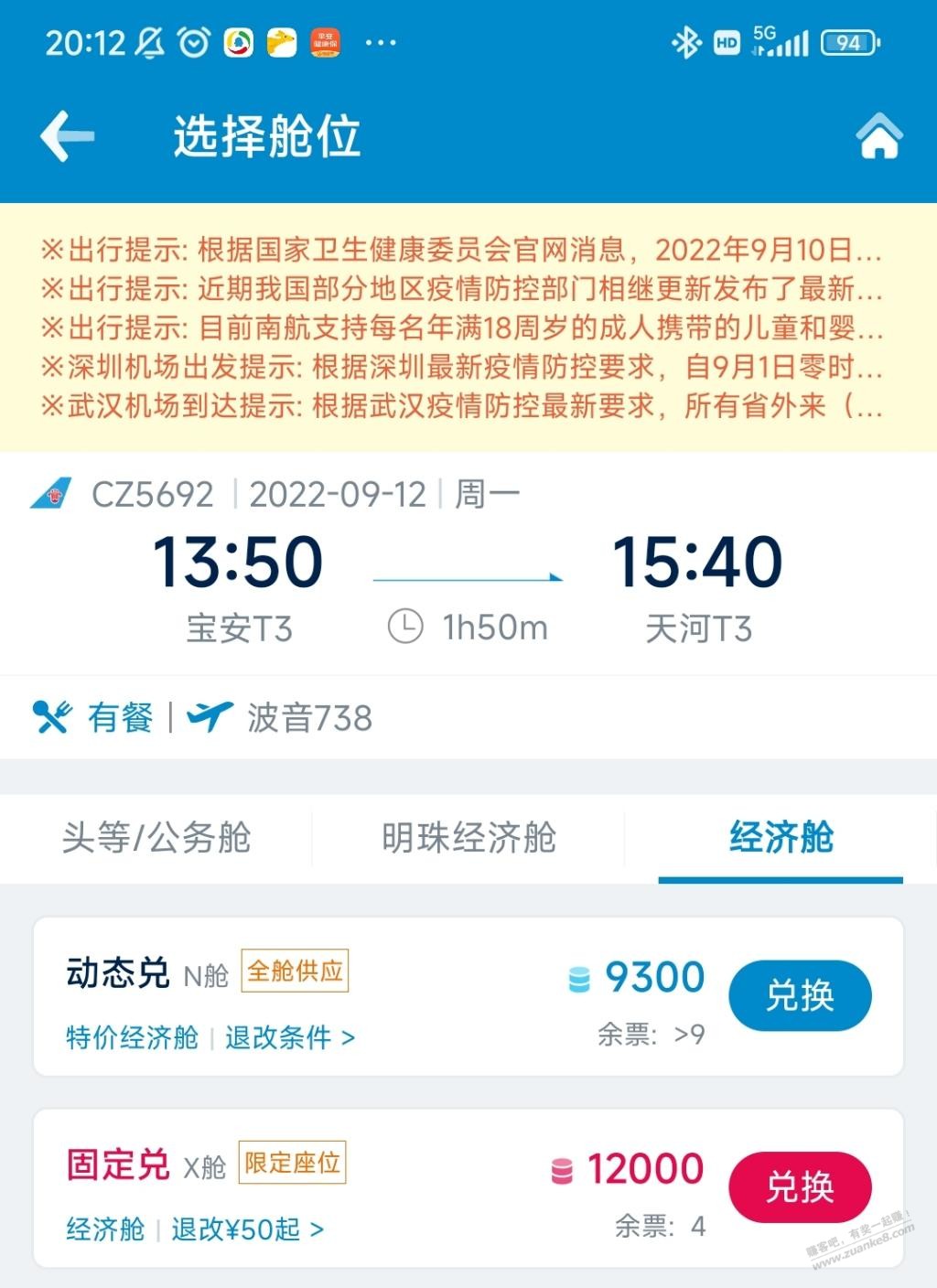Switch to the 明珠经济舱 tab
The height and width of the screenshot is (1288, 937).
tap(468, 838)
